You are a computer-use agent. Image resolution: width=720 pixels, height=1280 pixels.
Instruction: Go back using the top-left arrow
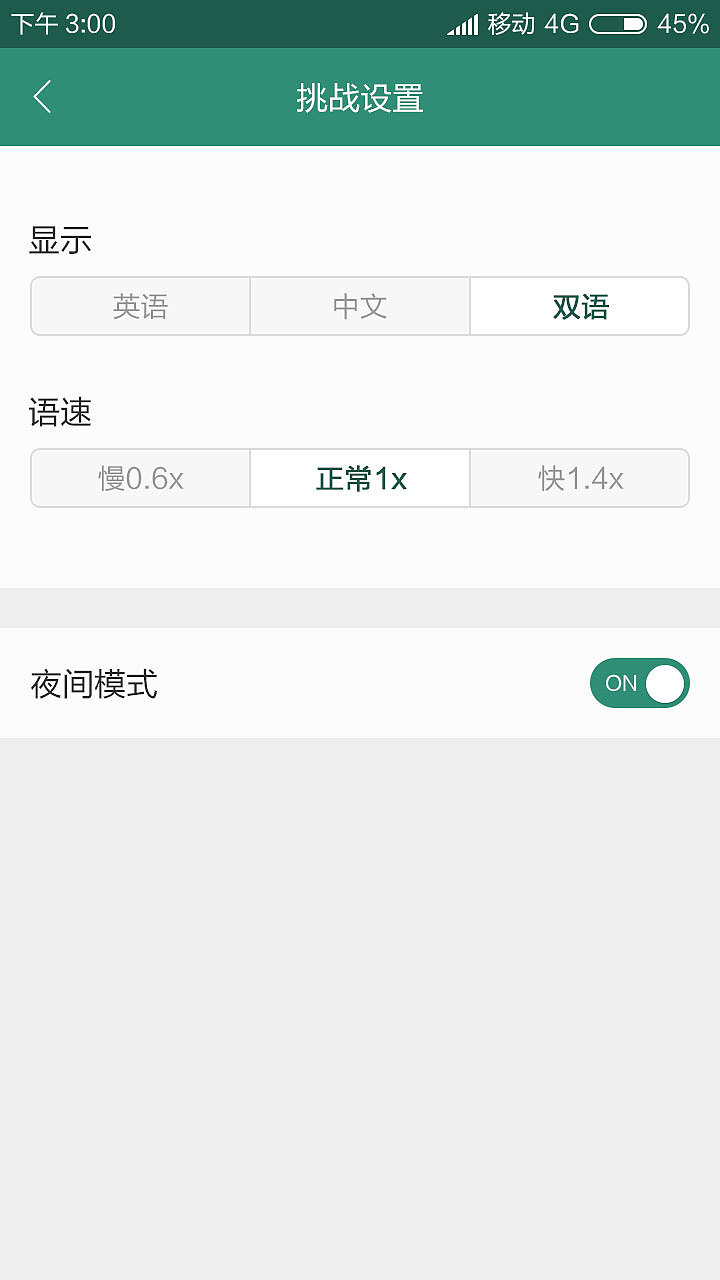pos(42,97)
